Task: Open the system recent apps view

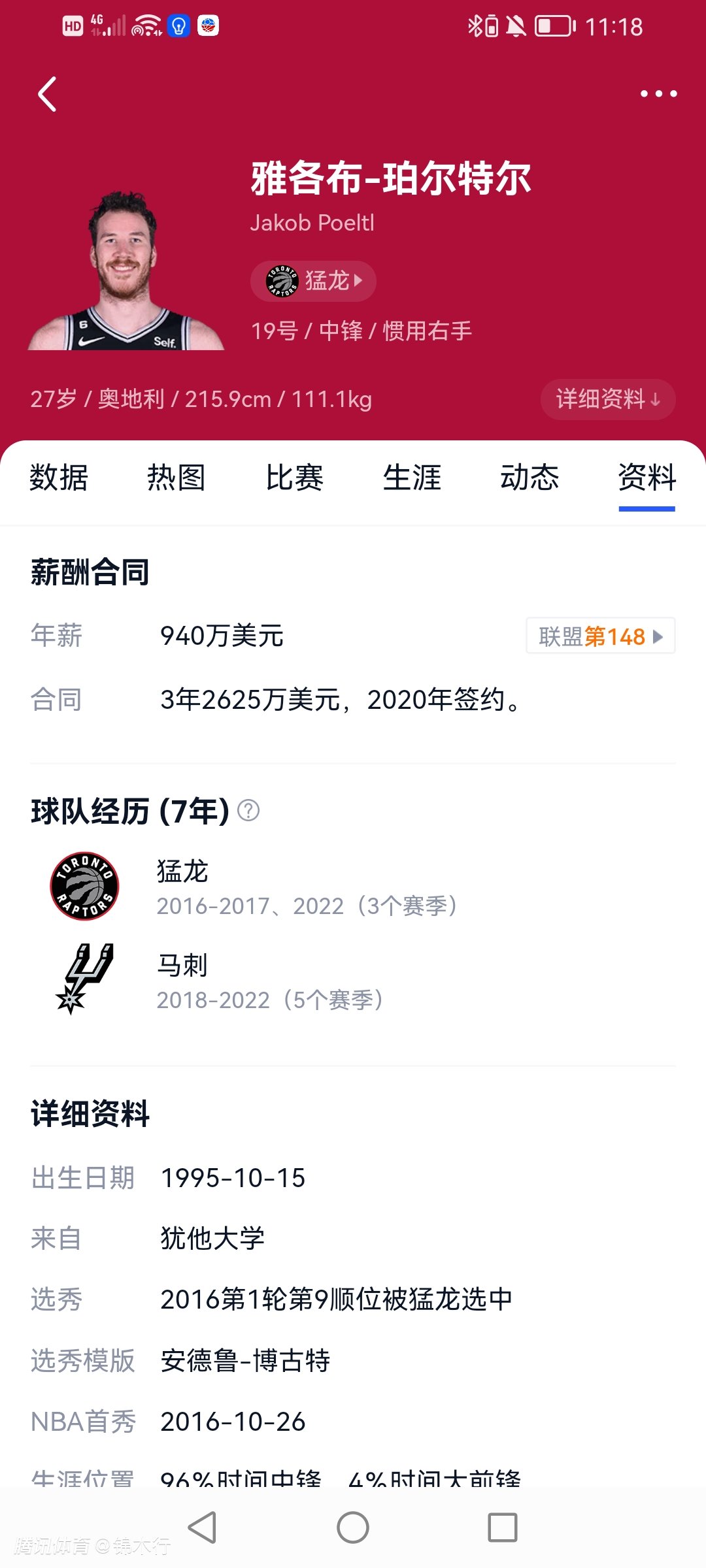Action: tap(502, 1527)
